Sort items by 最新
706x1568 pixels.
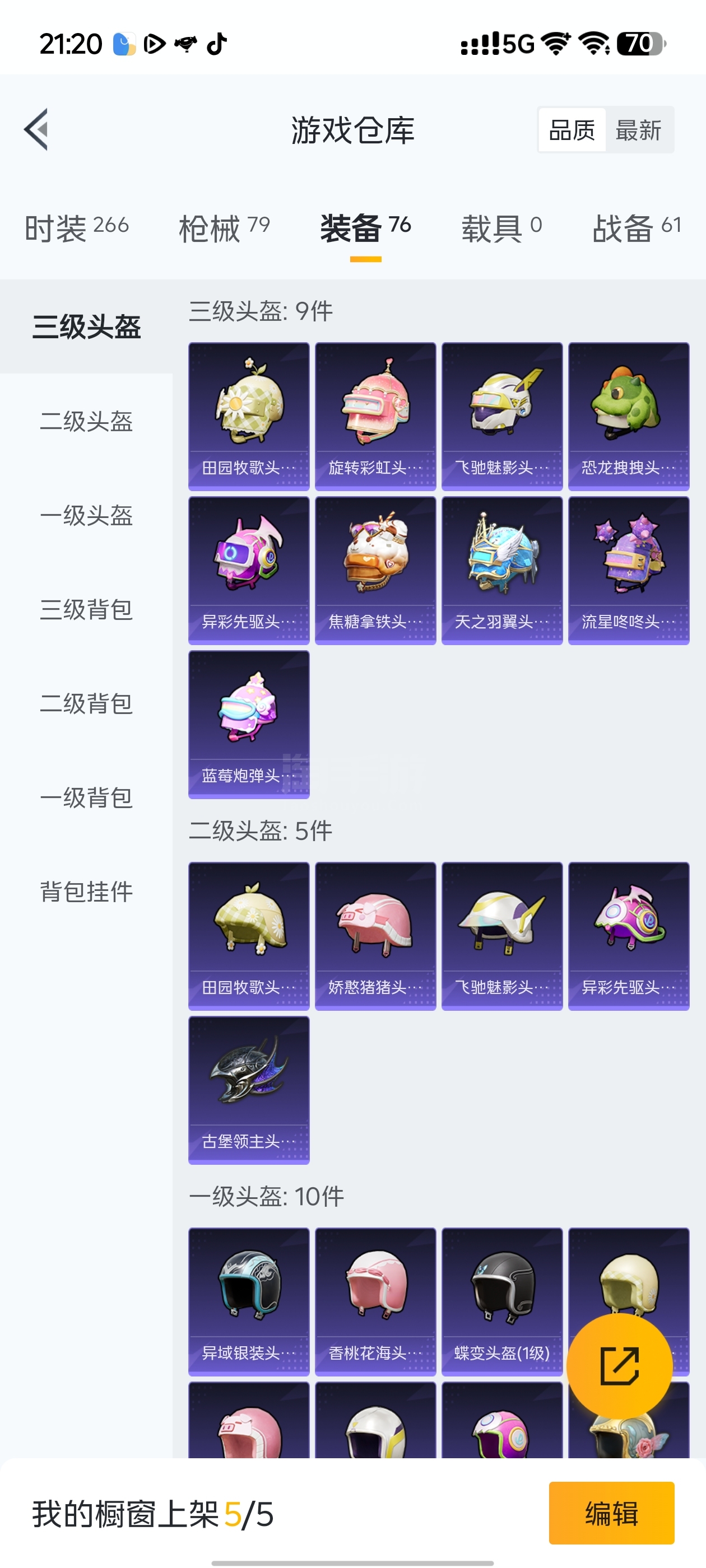638,130
